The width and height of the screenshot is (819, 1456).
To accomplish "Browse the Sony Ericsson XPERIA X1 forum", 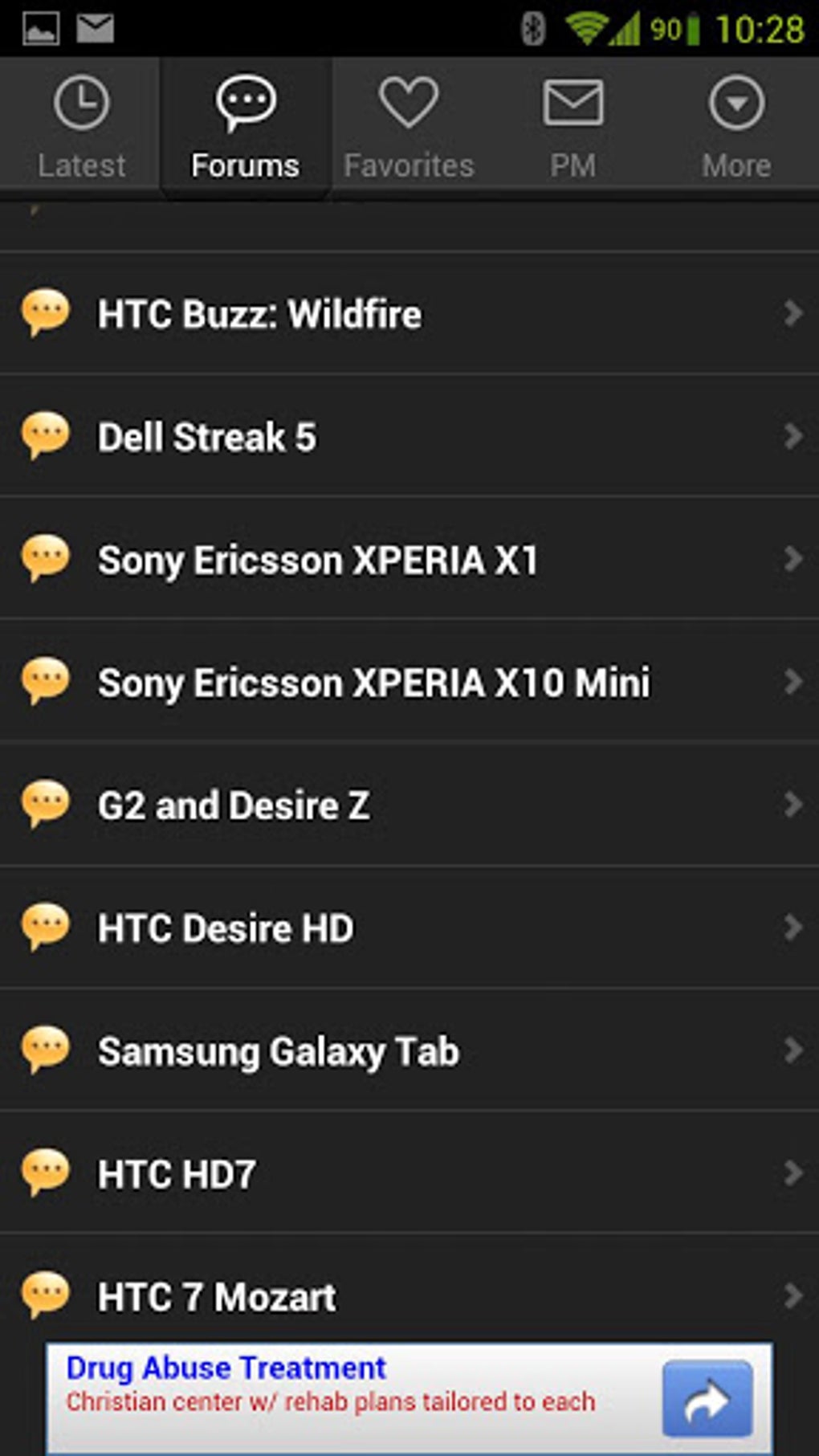I will (x=409, y=560).
